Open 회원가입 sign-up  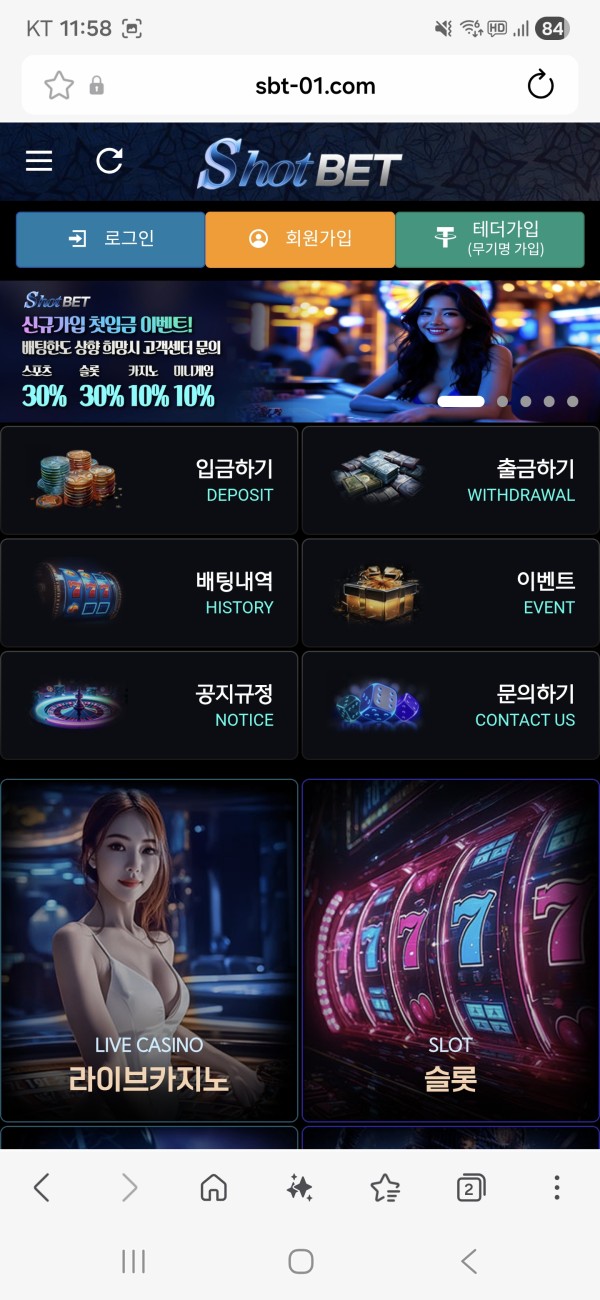pos(300,239)
